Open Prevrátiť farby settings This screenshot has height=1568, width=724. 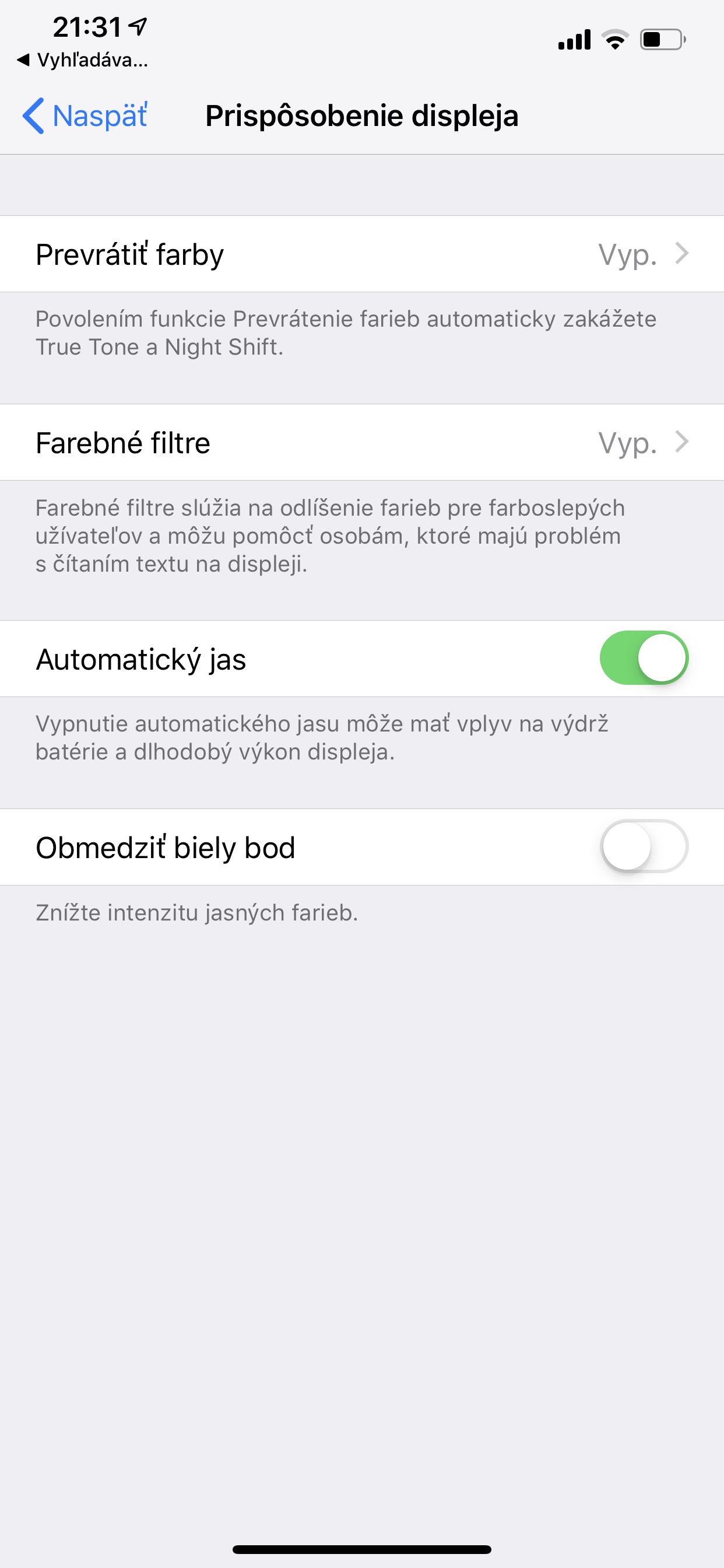[x=362, y=254]
